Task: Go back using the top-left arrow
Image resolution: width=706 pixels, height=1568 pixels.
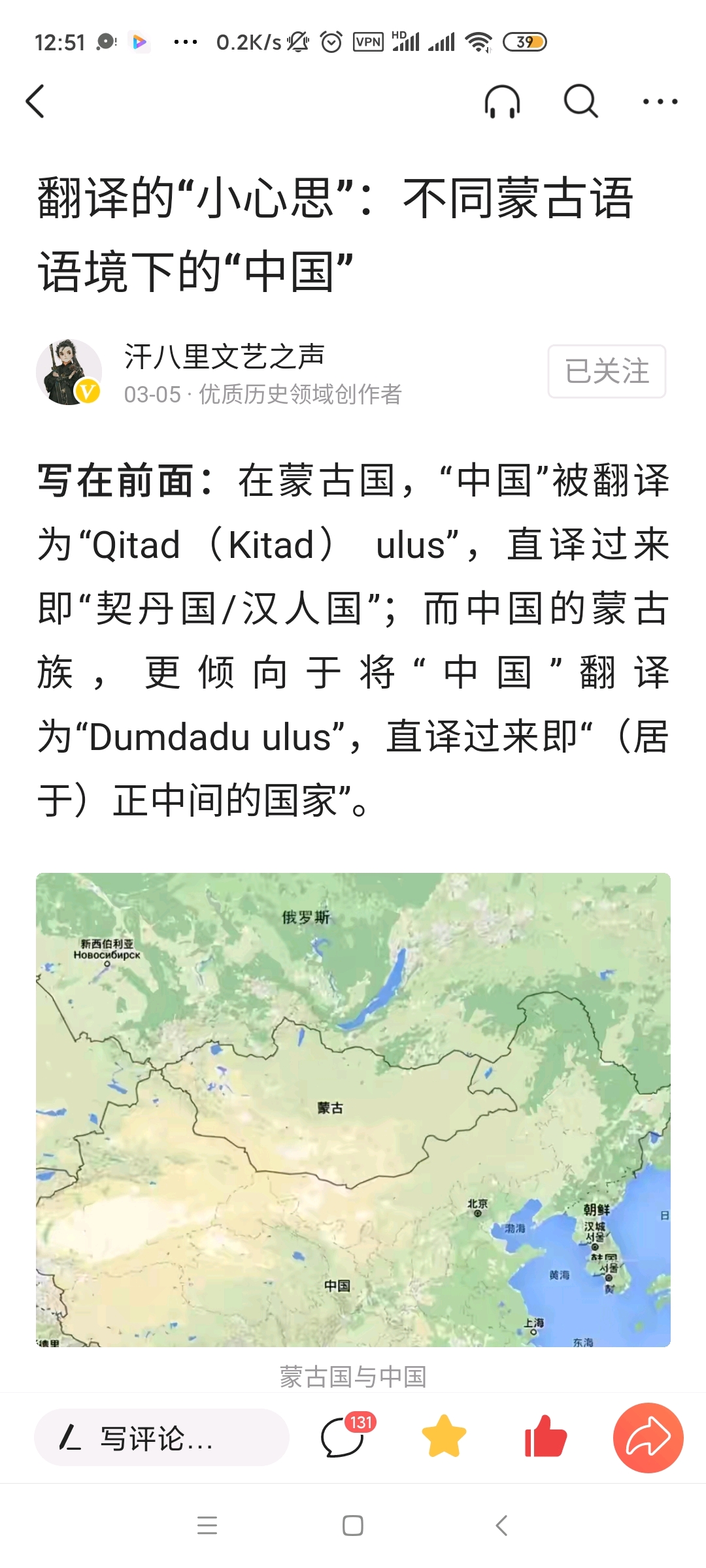Action: 35,101
